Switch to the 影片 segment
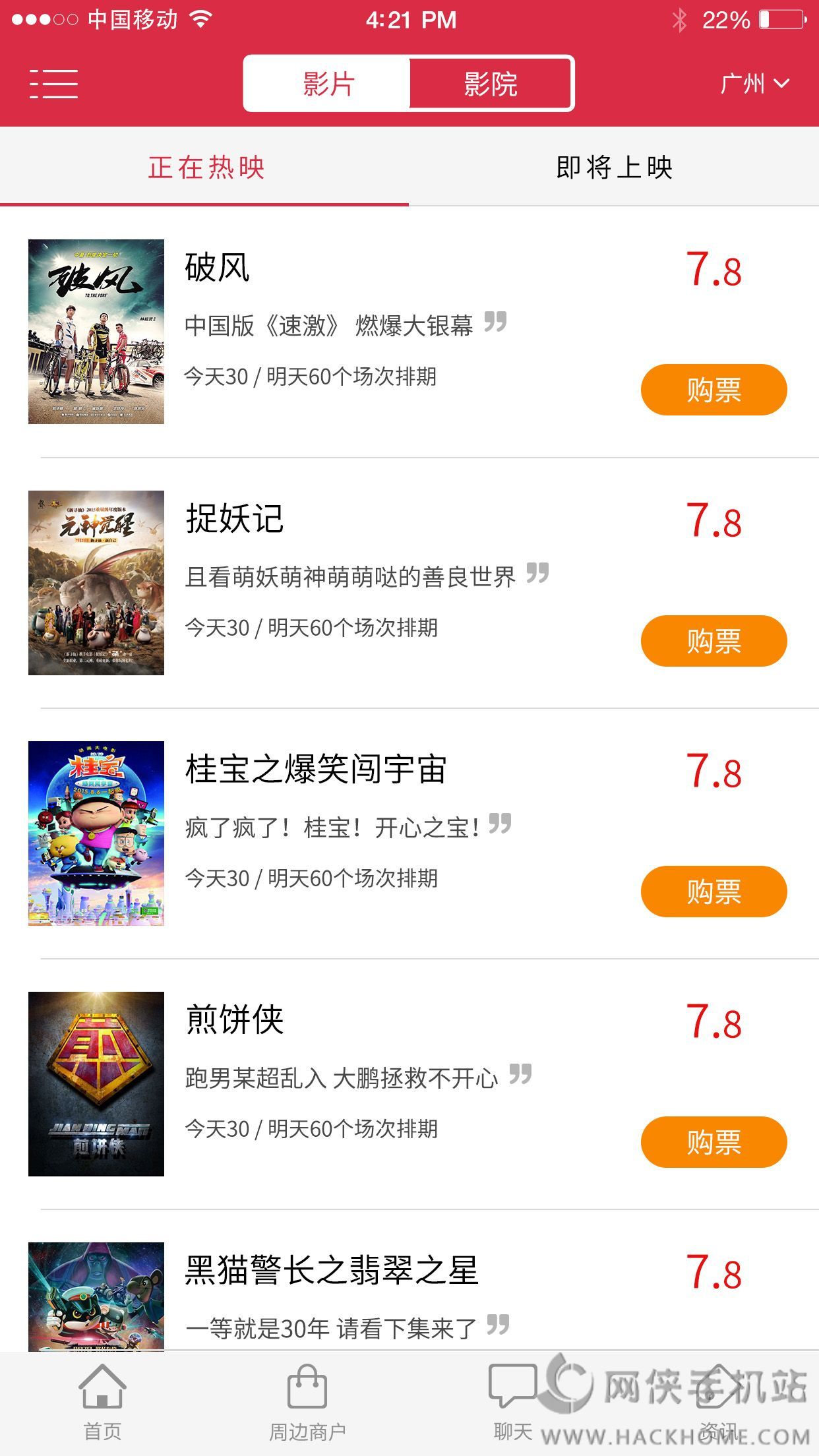 pos(328,84)
